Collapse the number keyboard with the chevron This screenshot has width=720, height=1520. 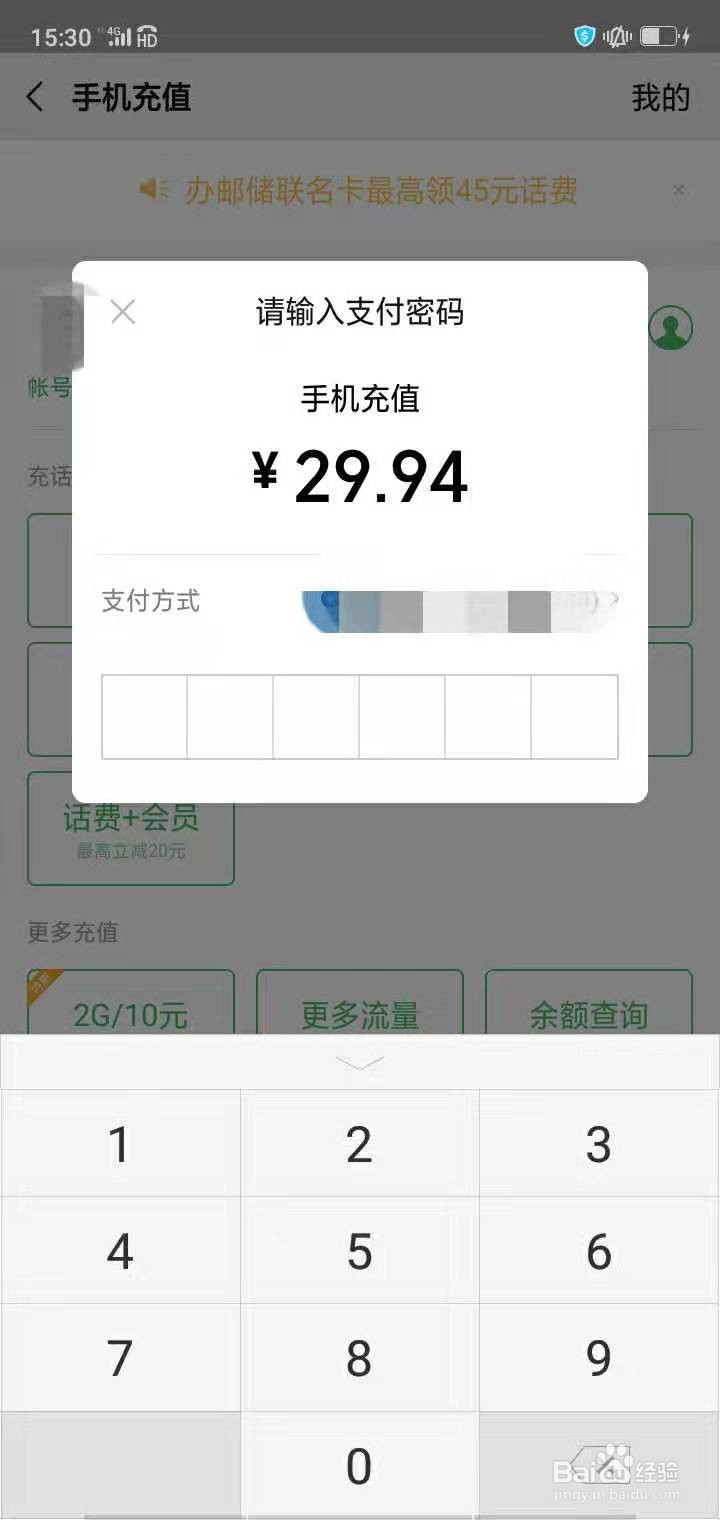point(360,1065)
